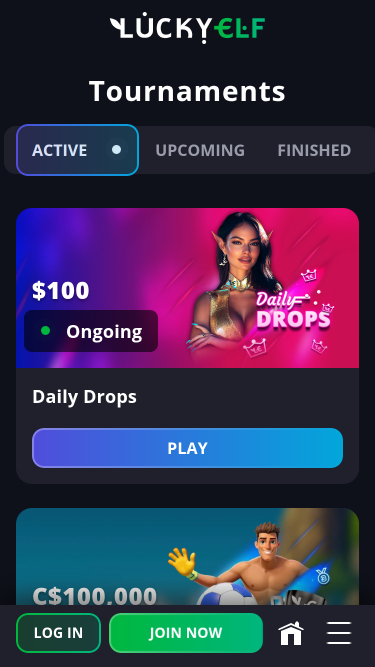This screenshot has height=667, width=375.
Task: Select the Active tournaments tab
Action: pos(77,150)
